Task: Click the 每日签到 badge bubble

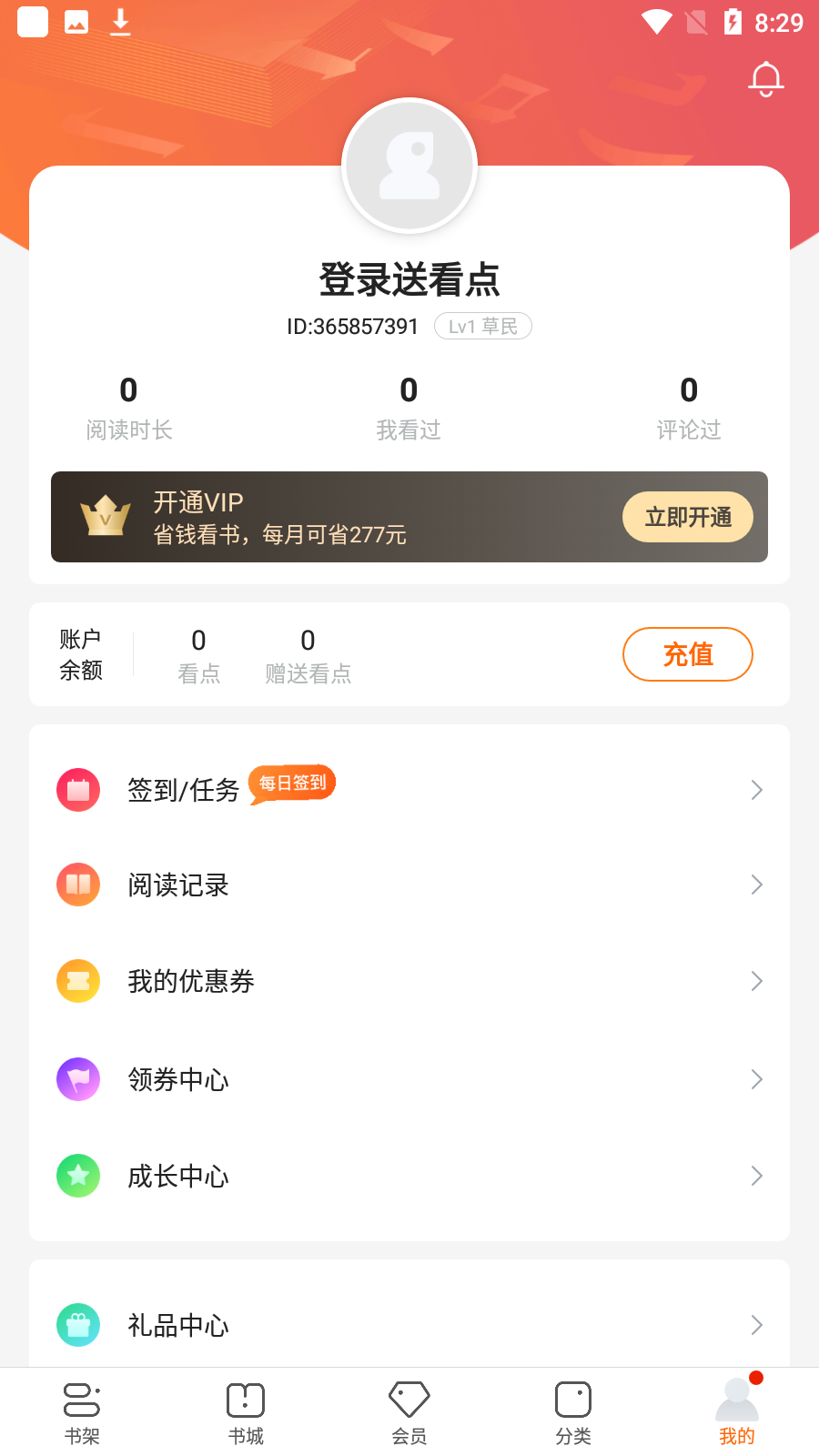Action: point(291,783)
